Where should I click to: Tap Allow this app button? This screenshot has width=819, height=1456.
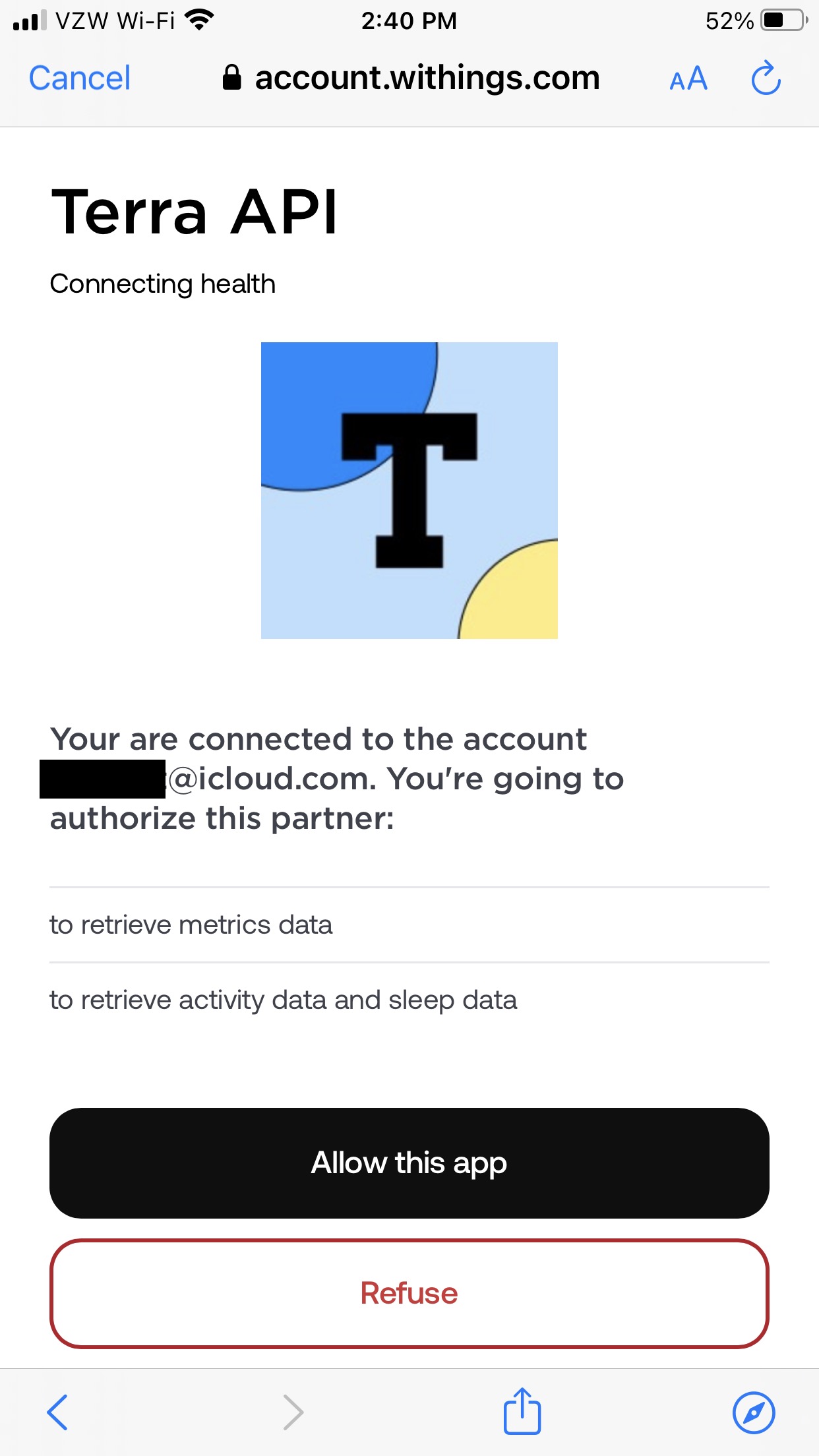click(x=409, y=1163)
